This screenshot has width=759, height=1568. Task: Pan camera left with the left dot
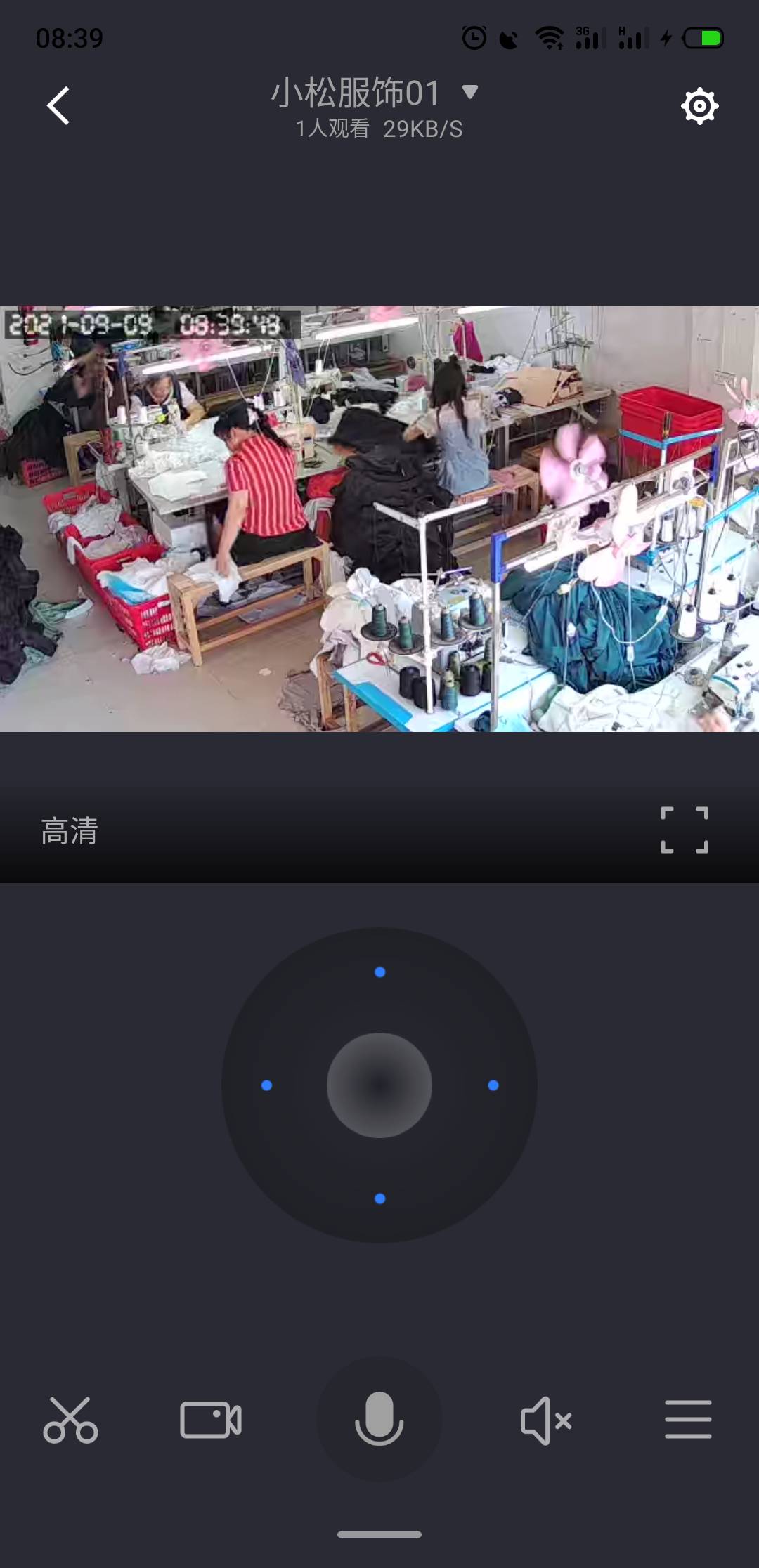(266, 1085)
